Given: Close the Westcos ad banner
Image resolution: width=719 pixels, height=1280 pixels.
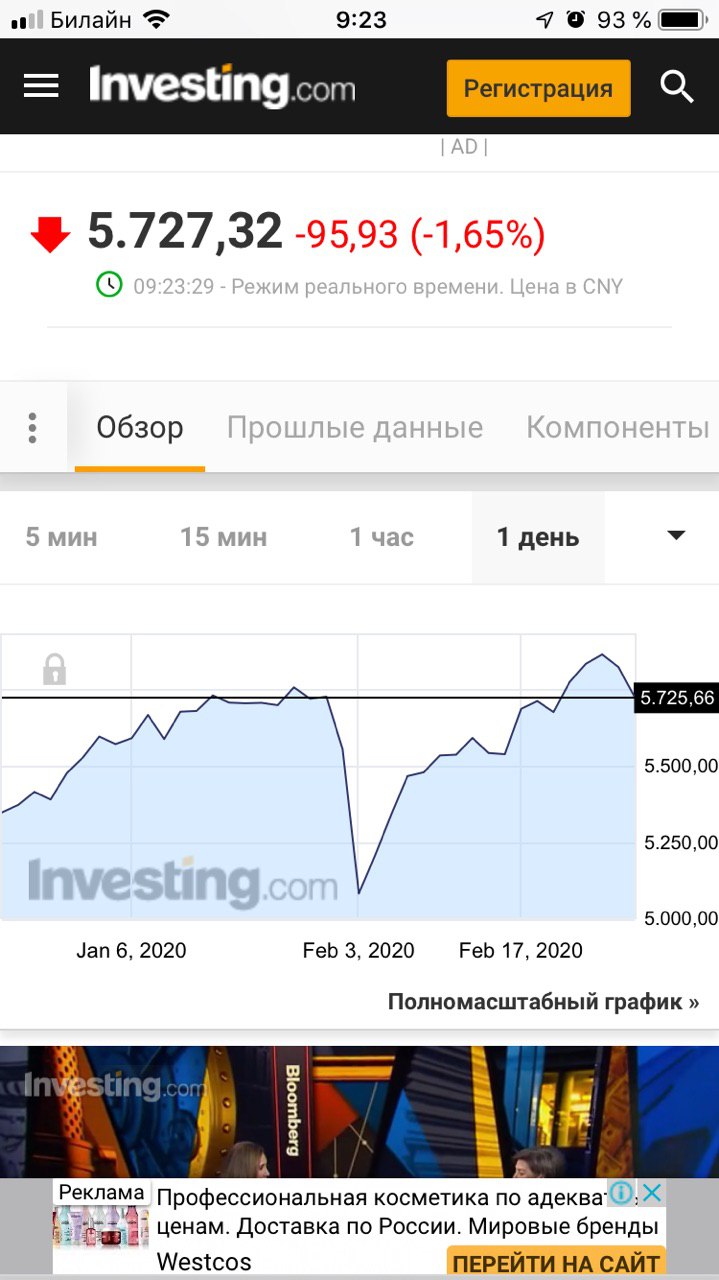Looking at the screenshot, I should (x=652, y=1192).
